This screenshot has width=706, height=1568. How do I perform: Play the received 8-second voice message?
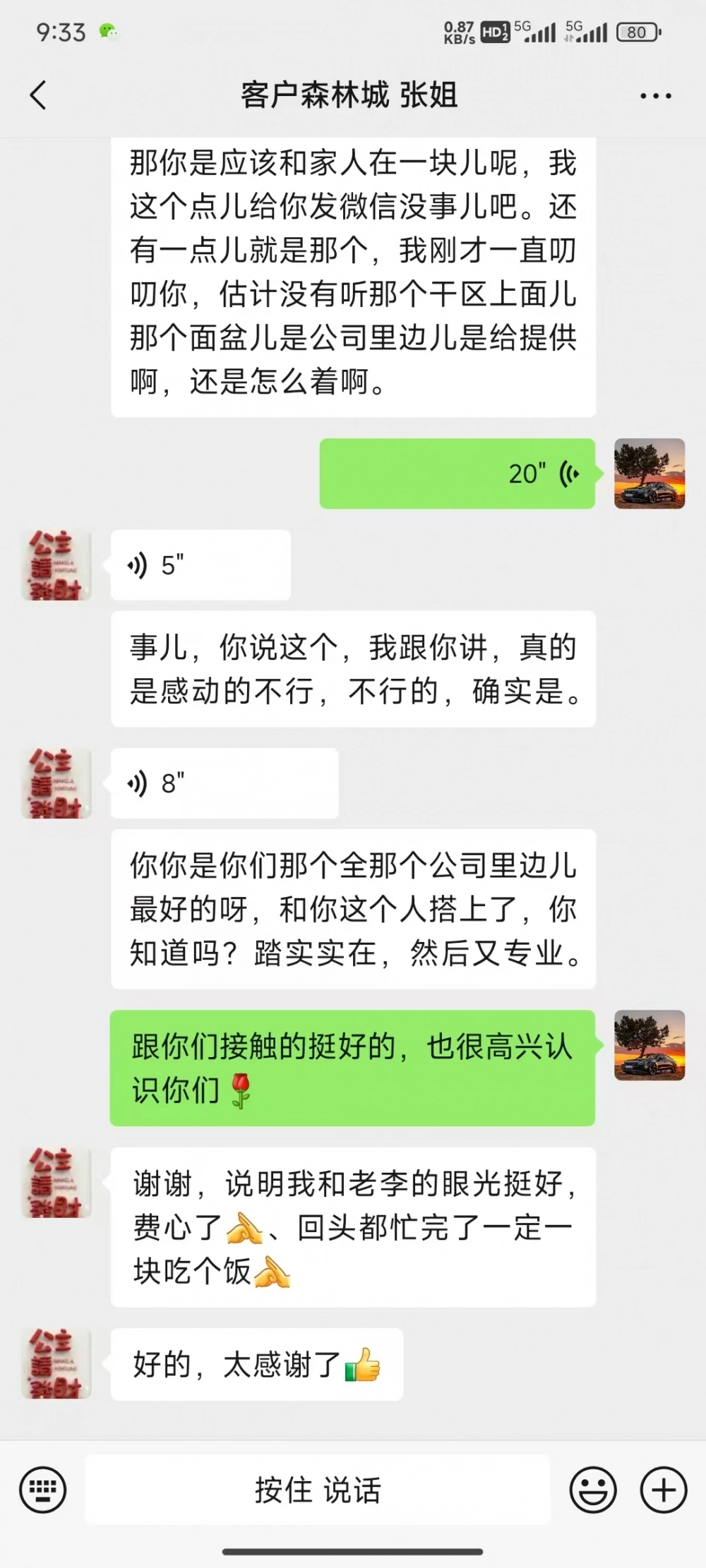coord(225,783)
